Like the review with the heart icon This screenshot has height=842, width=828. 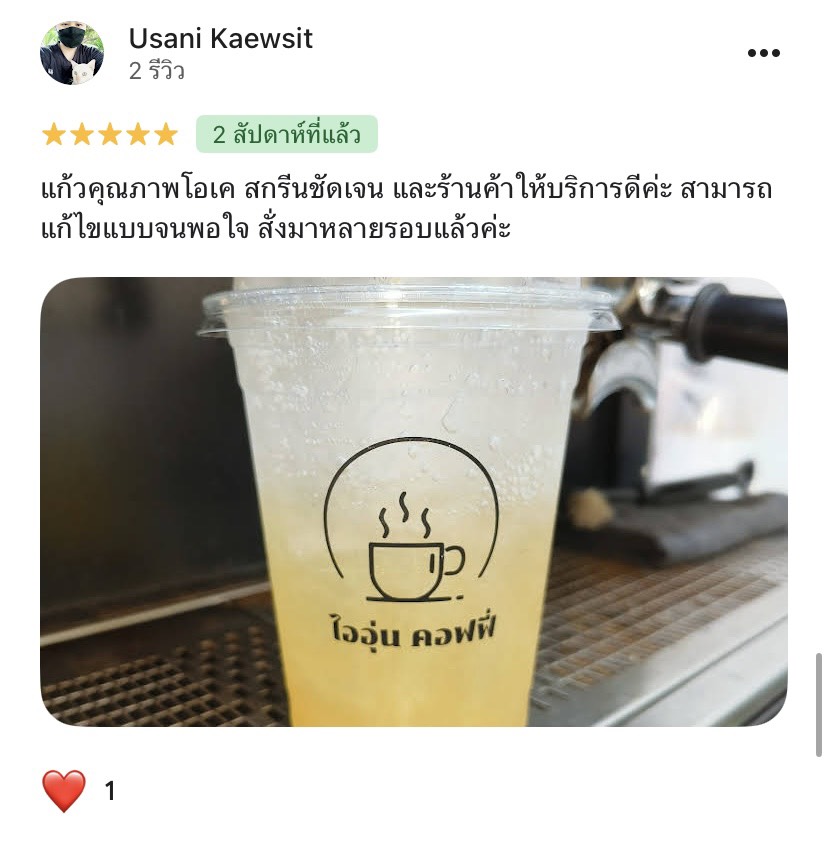tap(65, 792)
